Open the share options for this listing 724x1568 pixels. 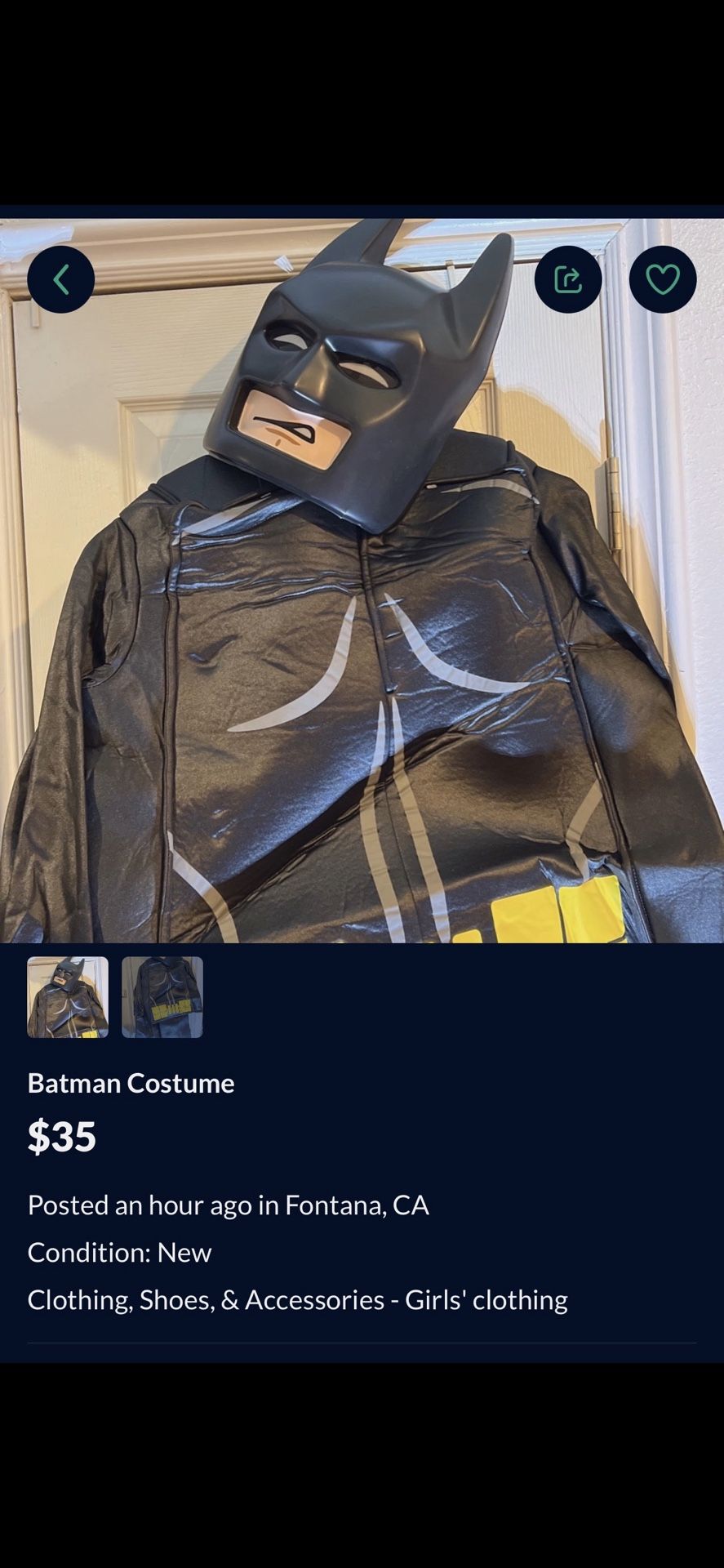(x=569, y=278)
